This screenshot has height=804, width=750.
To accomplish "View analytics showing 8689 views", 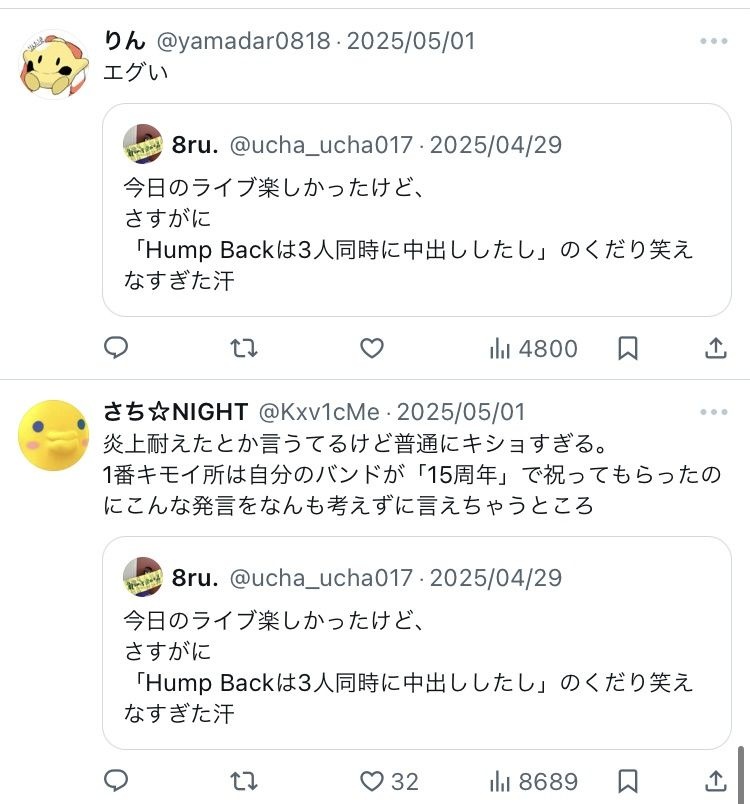I will (x=533, y=780).
